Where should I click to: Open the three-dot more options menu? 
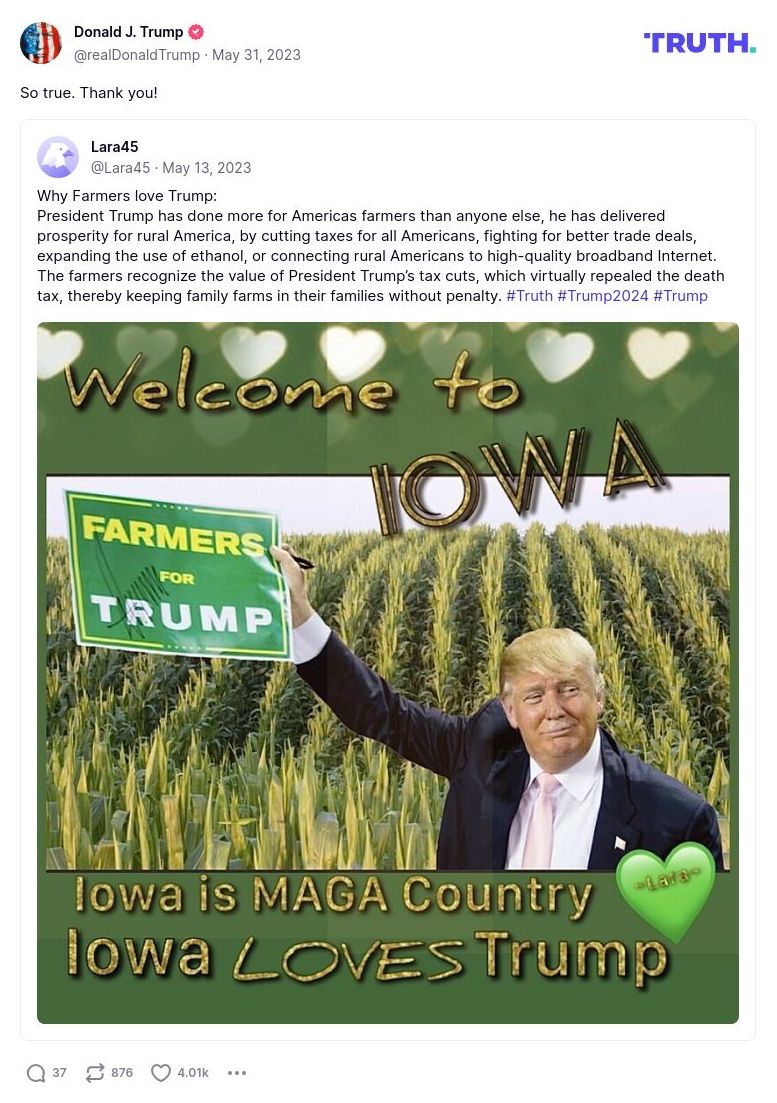237,1072
